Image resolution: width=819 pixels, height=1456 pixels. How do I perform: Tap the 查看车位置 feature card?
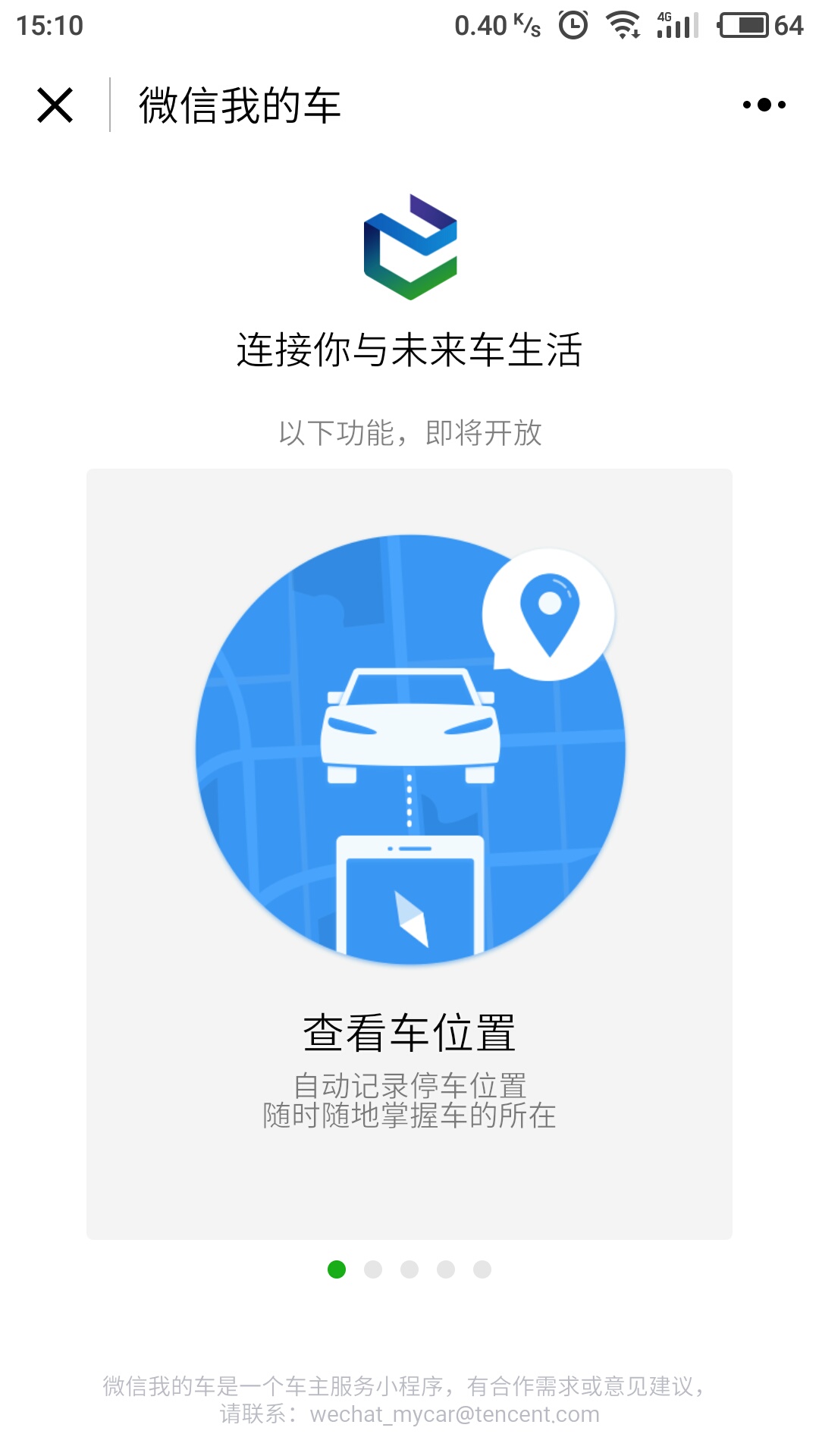pos(409,854)
